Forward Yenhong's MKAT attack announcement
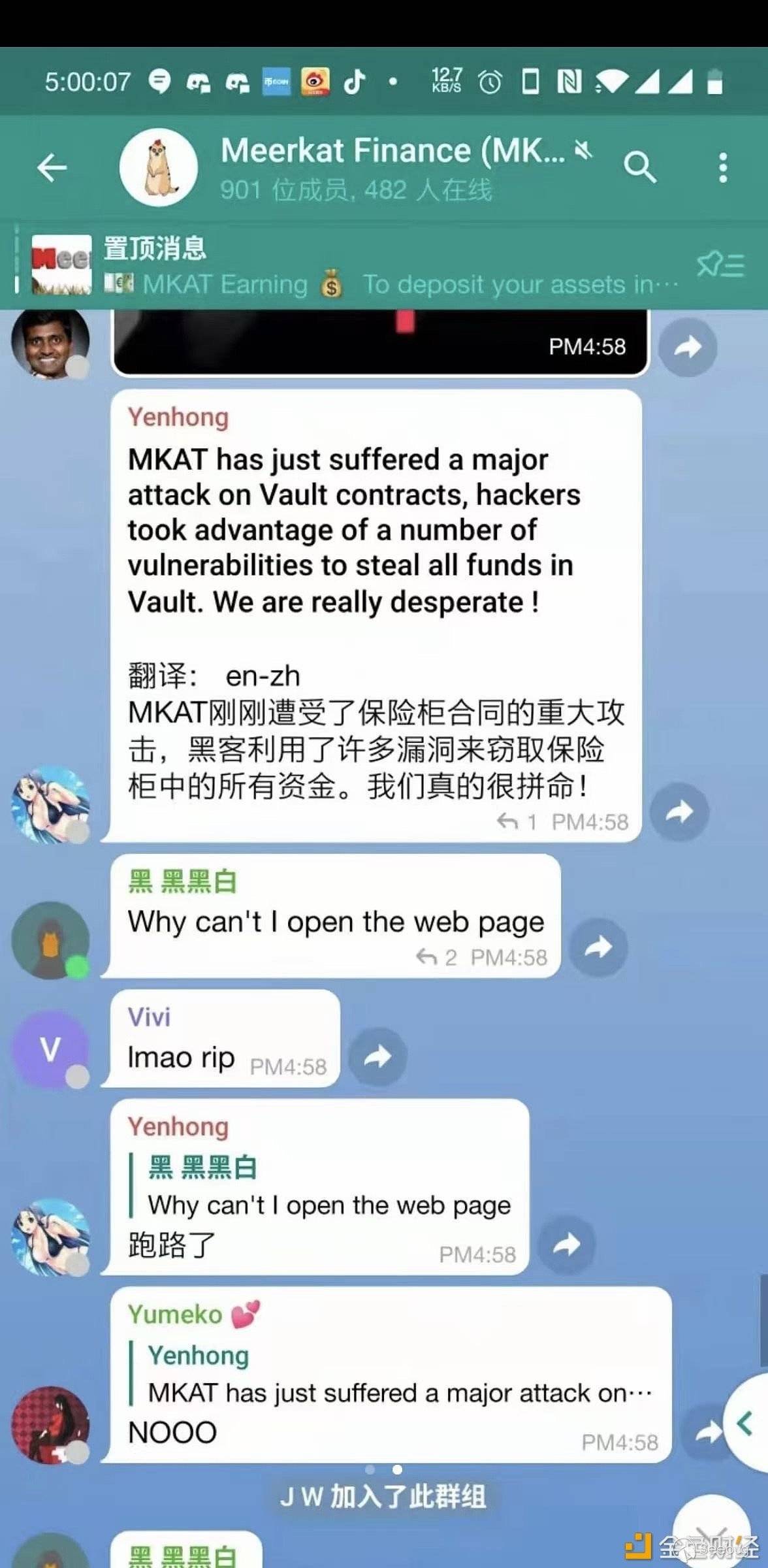The width and height of the screenshot is (768, 1568). (679, 812)
